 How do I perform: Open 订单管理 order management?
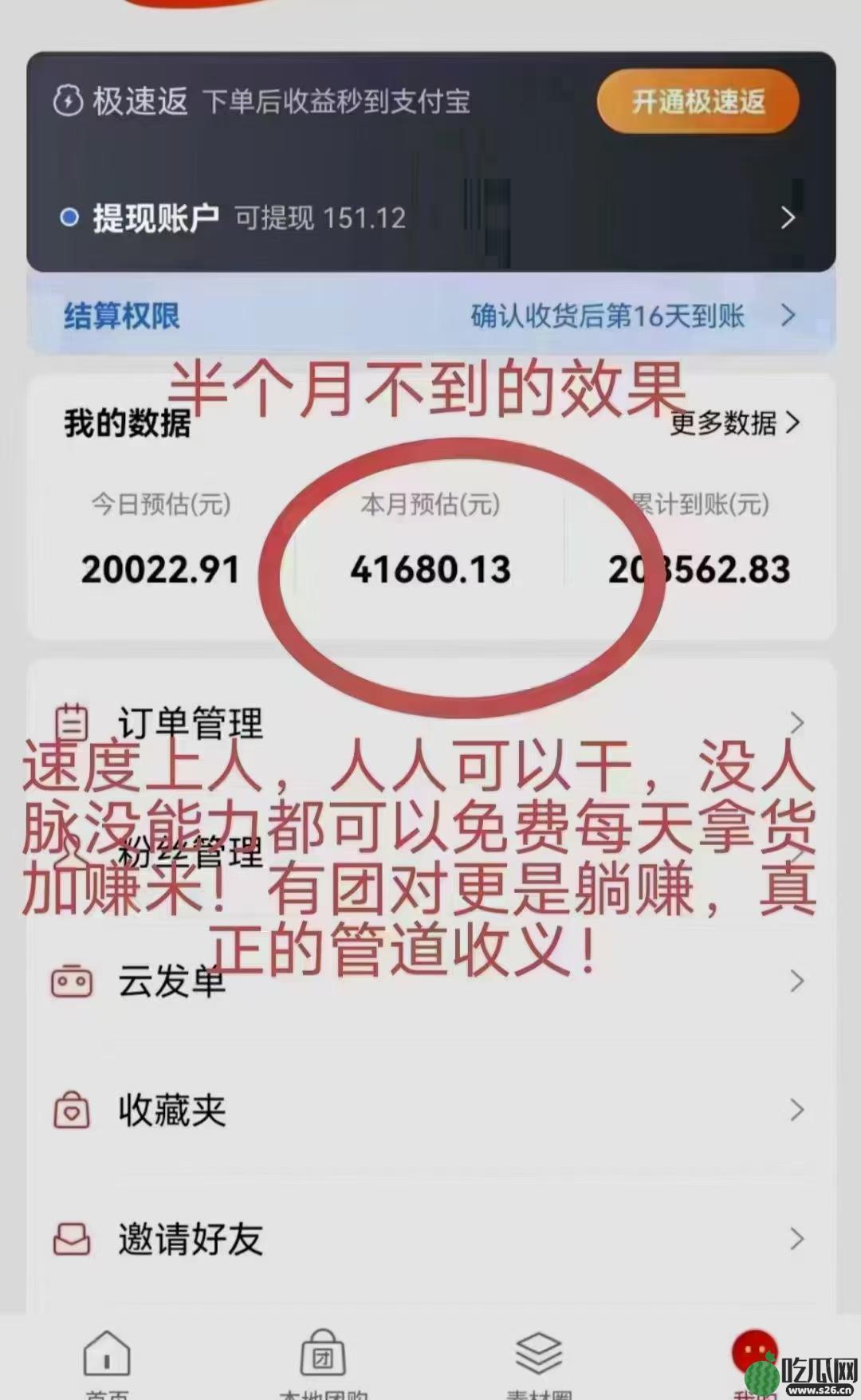(431, 723)
